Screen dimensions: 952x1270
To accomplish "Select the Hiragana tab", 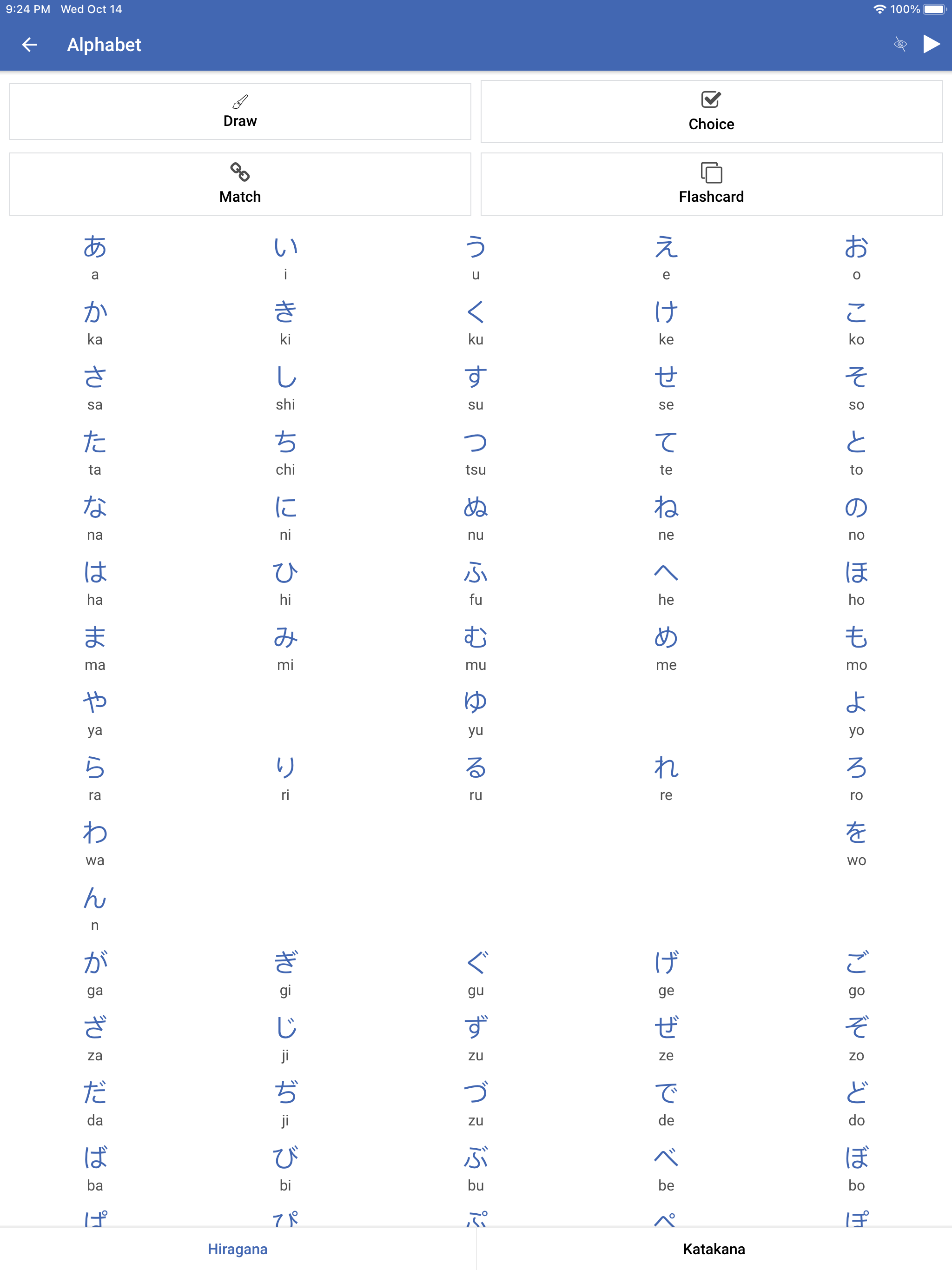I will pos(238,1249).
